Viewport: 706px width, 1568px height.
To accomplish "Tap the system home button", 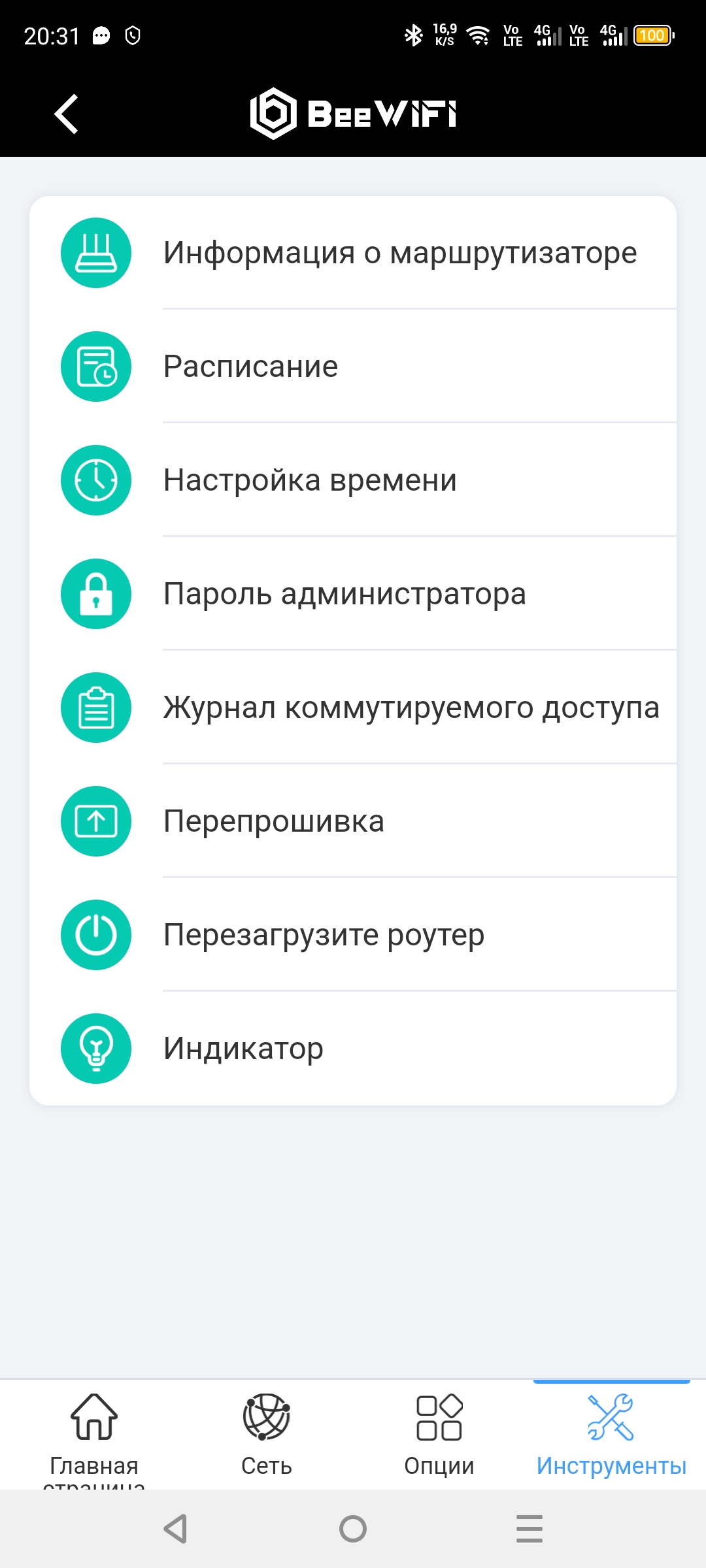I will click(x=353, y=1529).
